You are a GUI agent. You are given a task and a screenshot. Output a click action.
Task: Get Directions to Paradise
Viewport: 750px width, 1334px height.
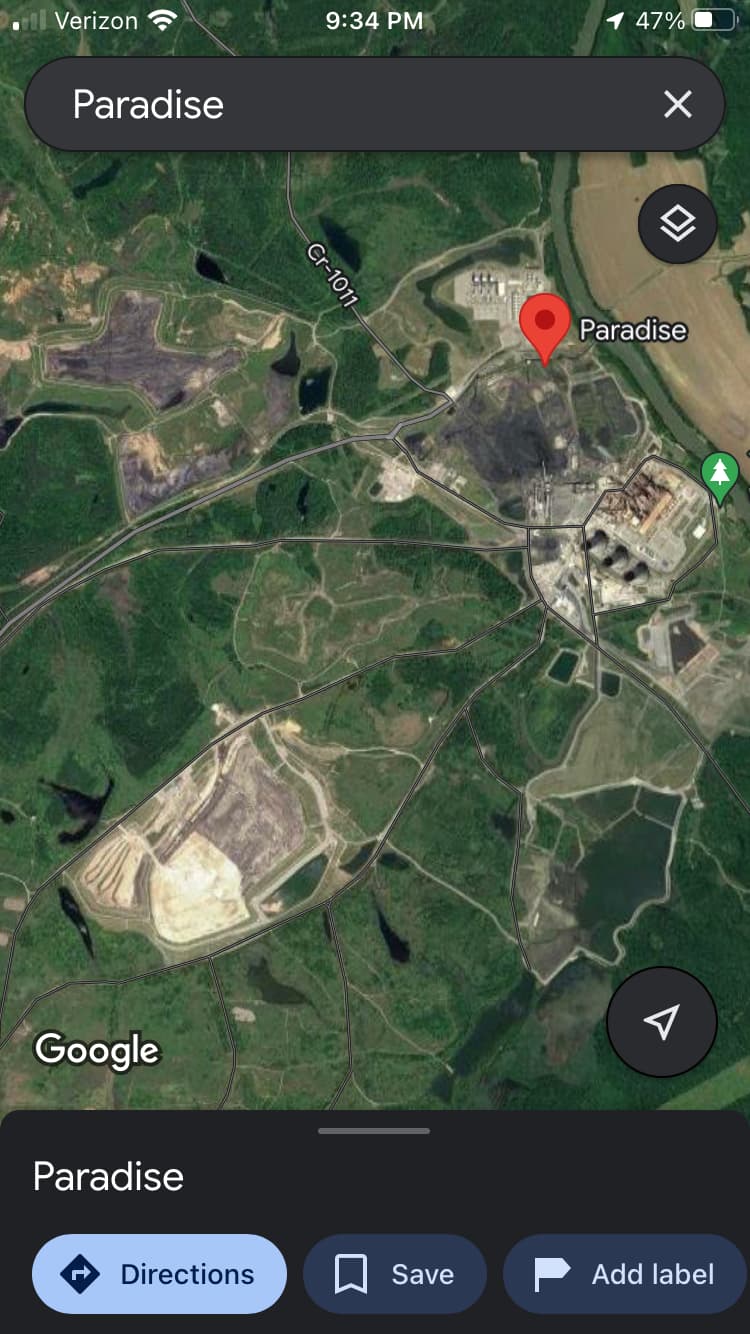tap(159, 1274)
